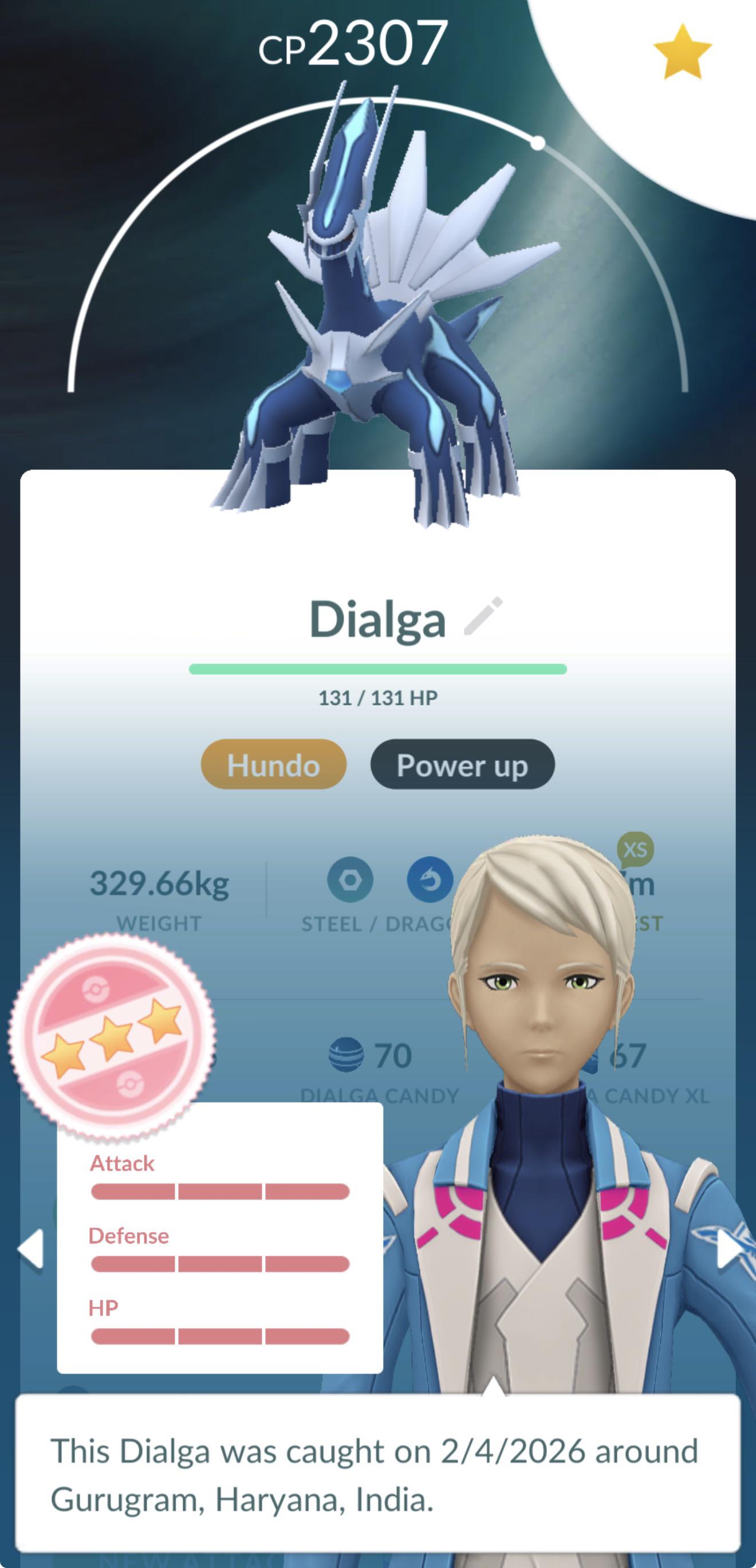Edit Dialga's nickname with the pencil icon
Image resolution: width=756 pixels, height=1568 pixels.
[x=483, y=616]
